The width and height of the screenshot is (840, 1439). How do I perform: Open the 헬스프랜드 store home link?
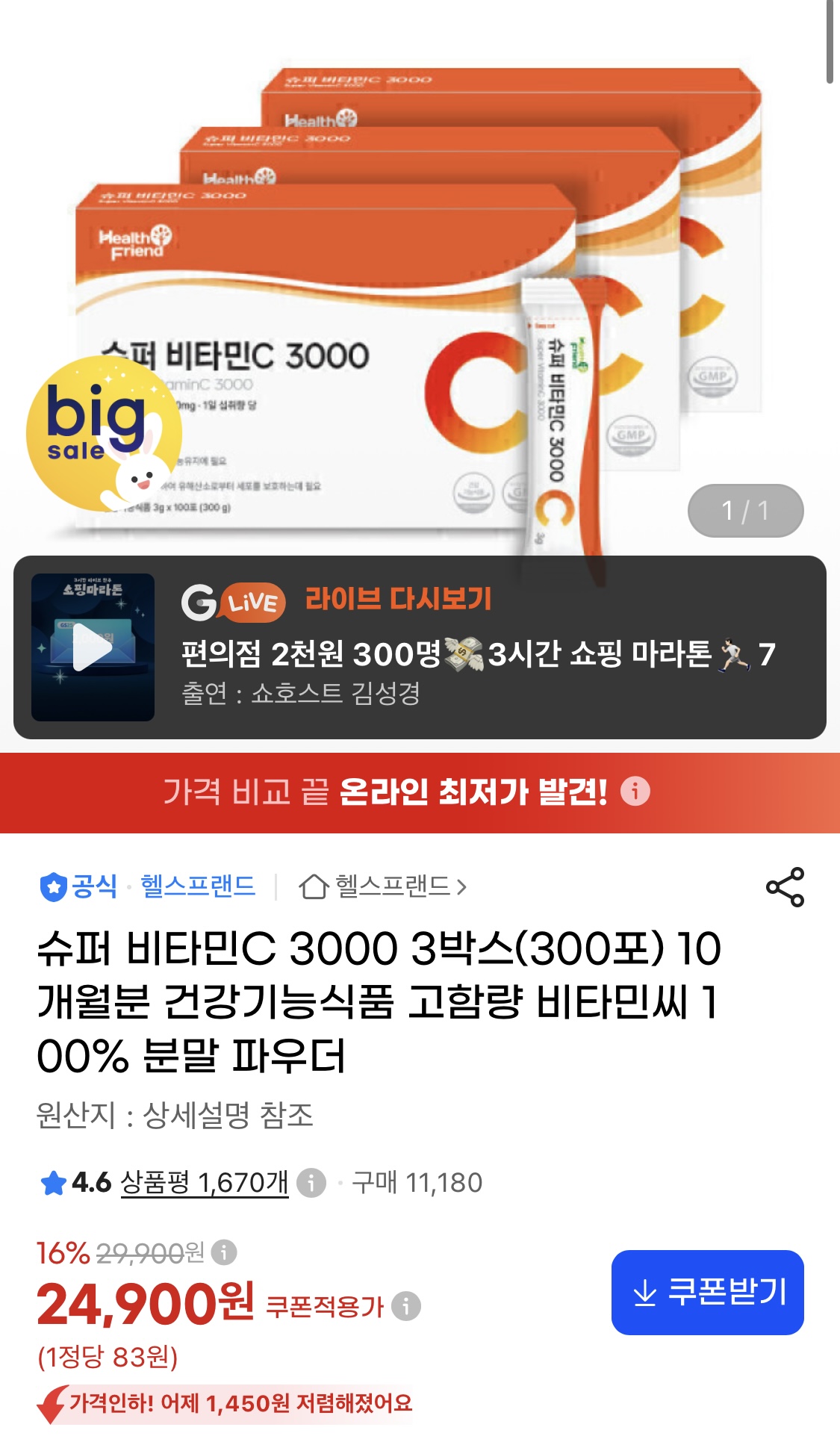[383, 886]
